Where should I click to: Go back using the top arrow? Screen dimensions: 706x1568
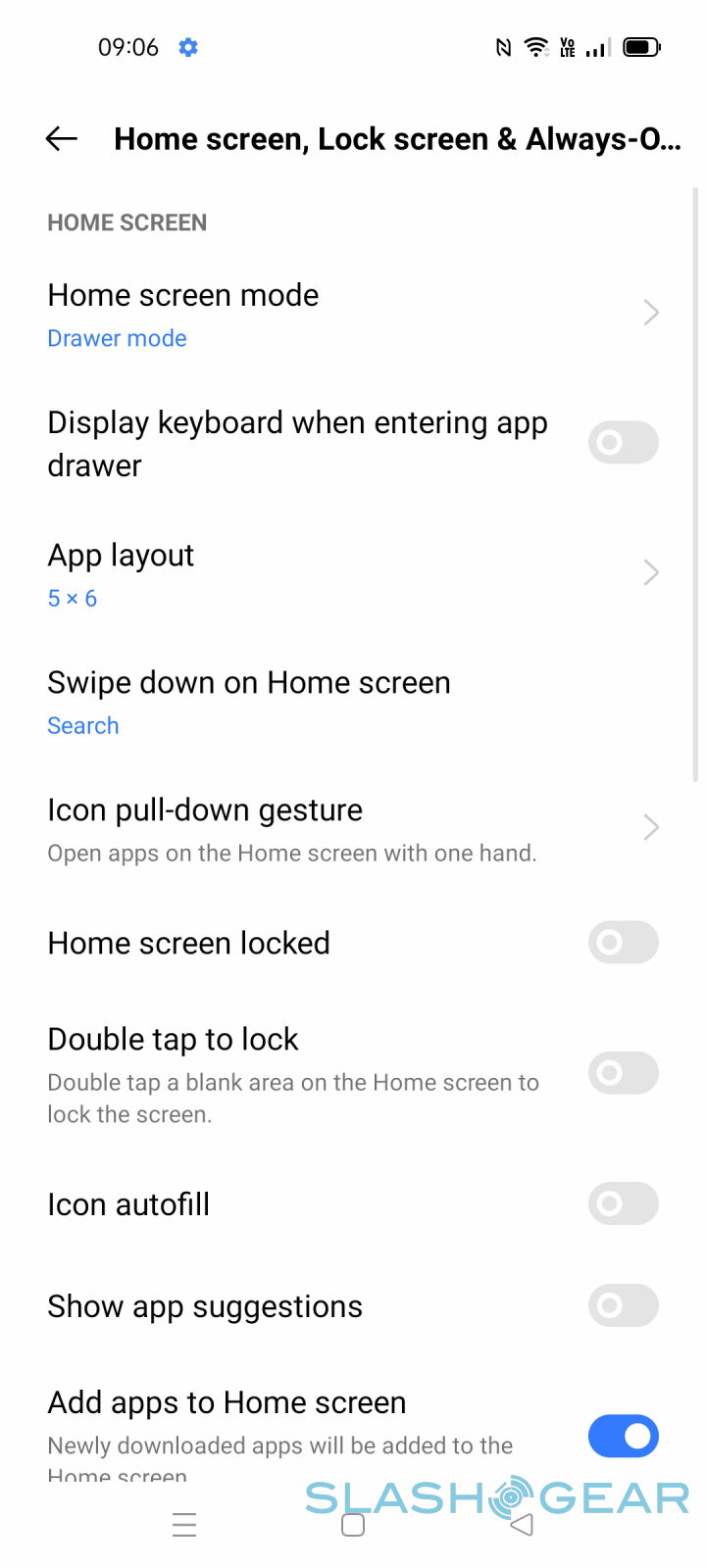[62, 139]
